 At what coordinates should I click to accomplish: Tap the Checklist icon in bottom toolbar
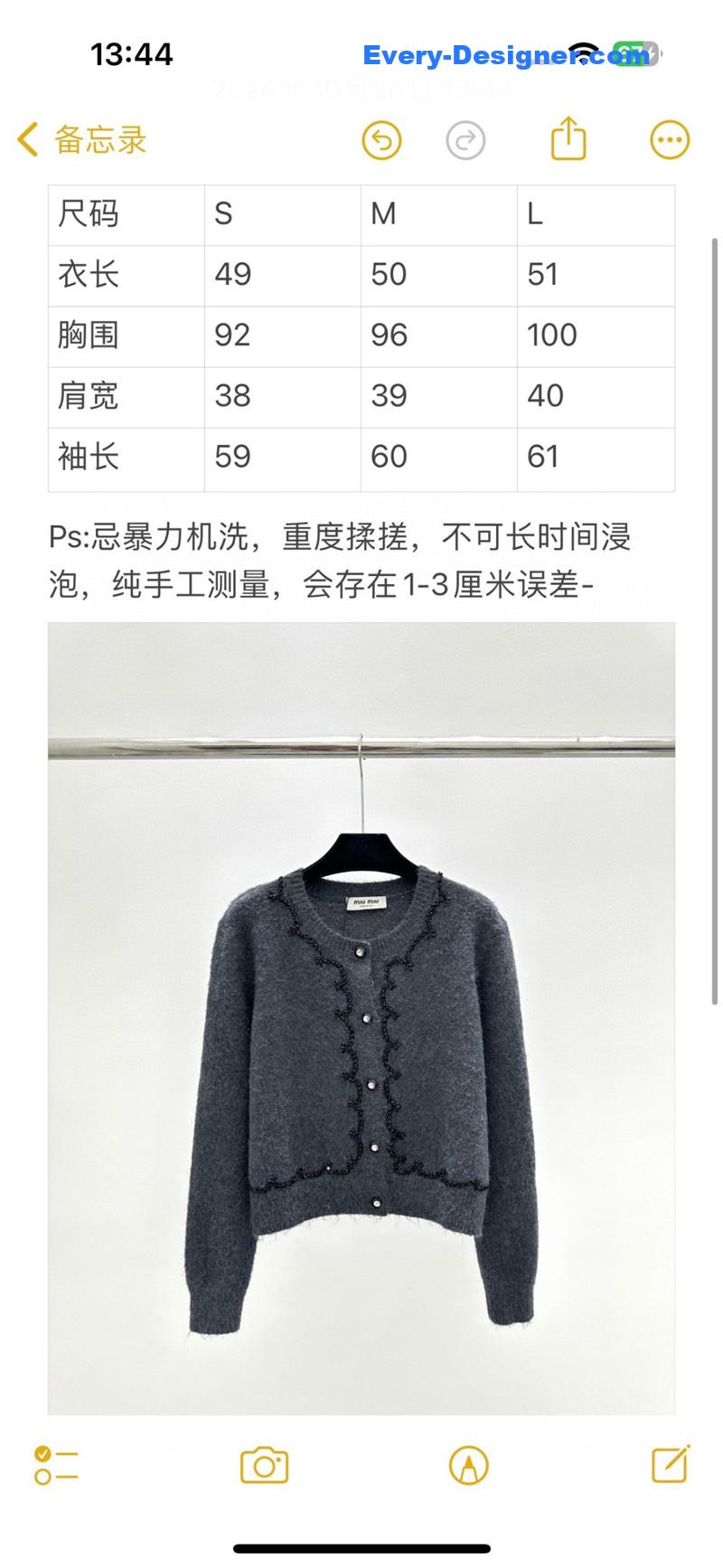coord(56,1465)
